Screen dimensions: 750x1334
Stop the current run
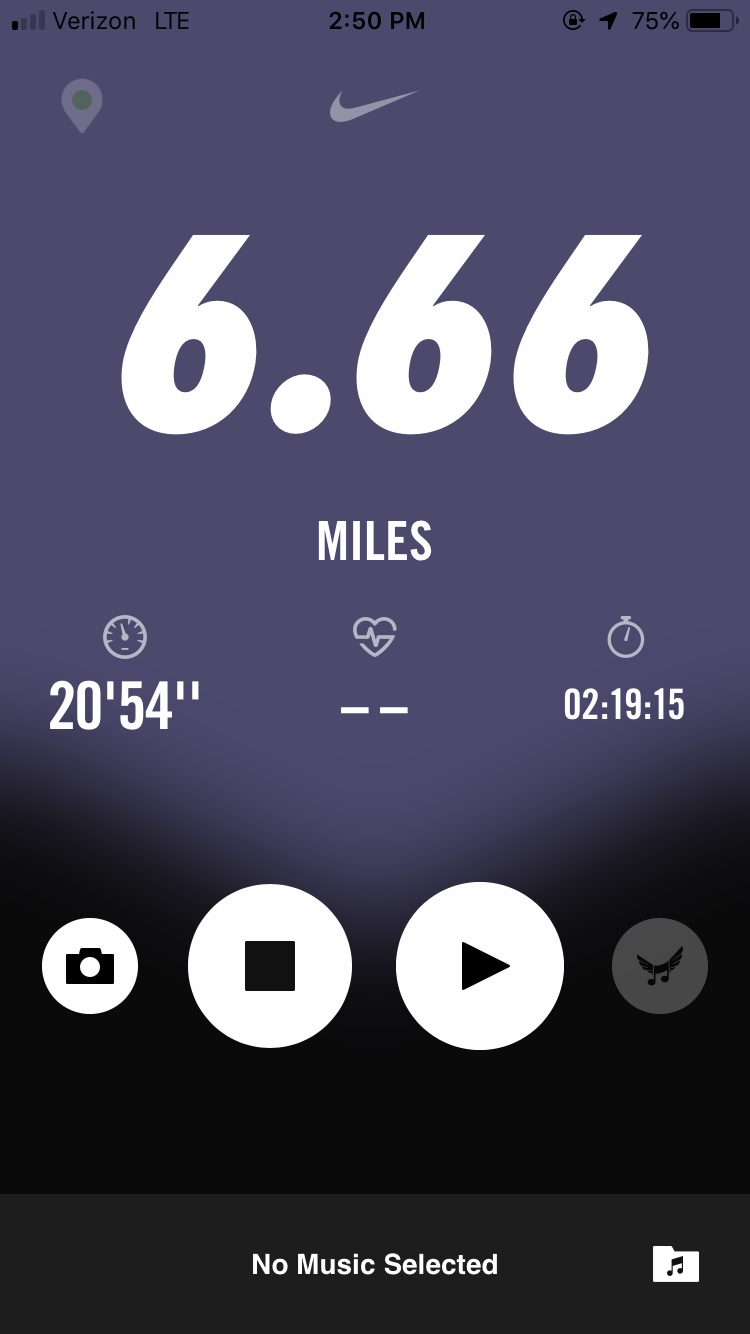click(x=270, y=966)
